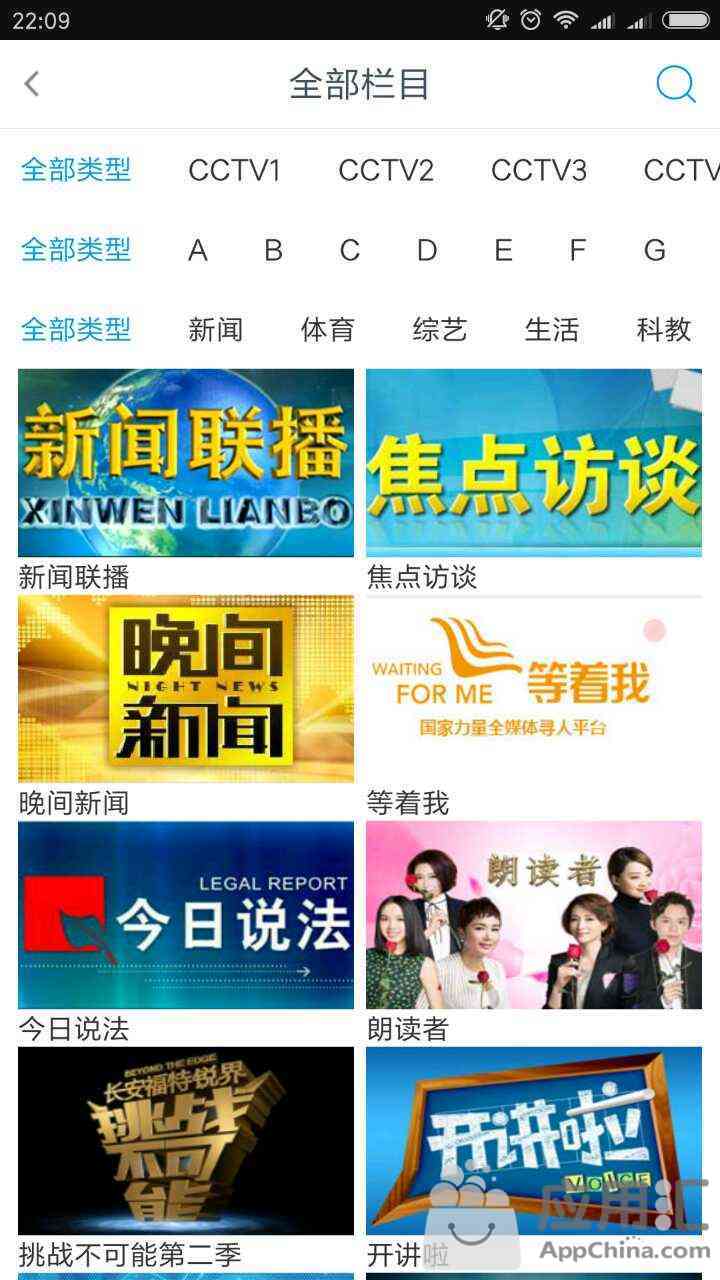This screenshot has height=1280, width=720.
Task: View the 晚间新闻 program
Action: pos(186,689)
